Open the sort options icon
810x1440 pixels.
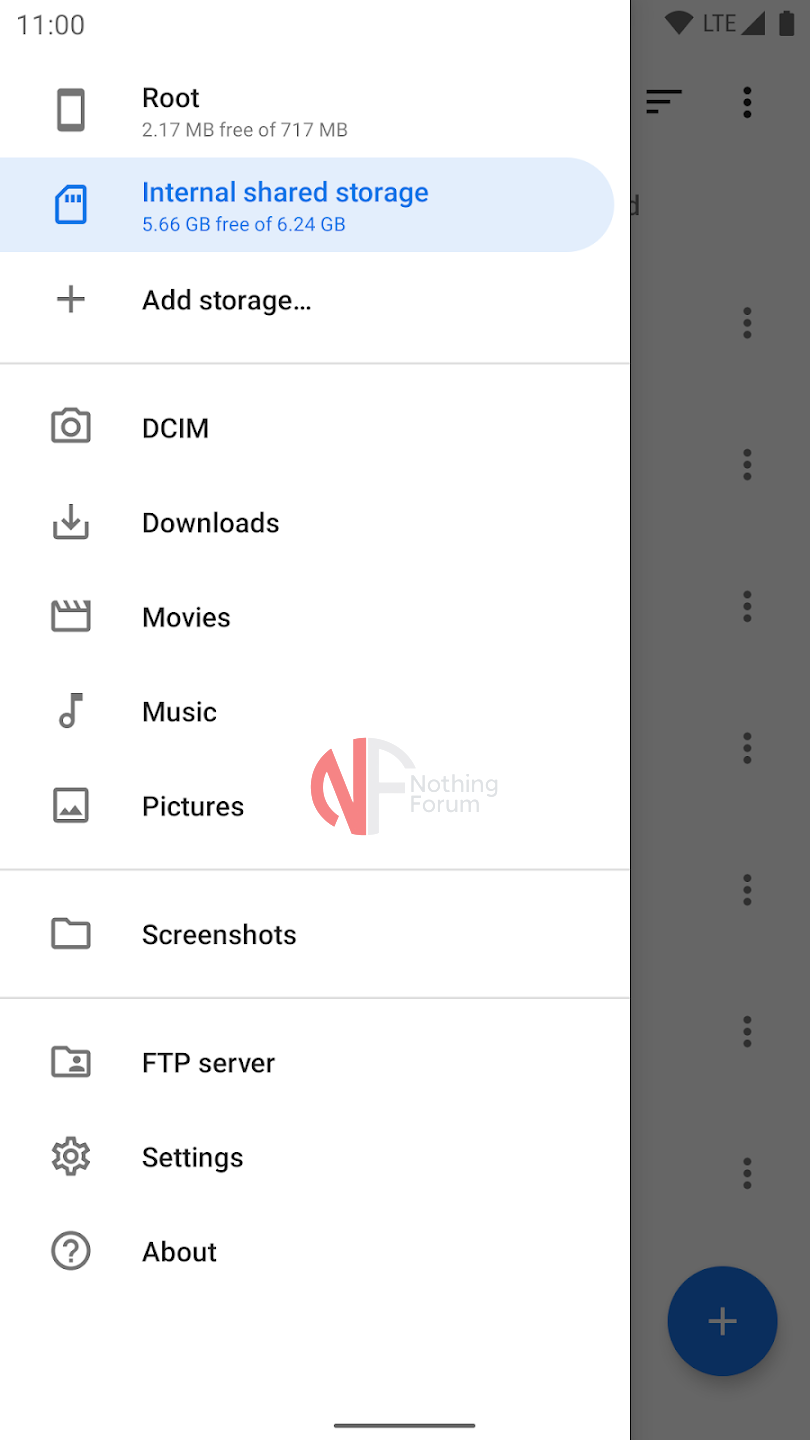663,102
